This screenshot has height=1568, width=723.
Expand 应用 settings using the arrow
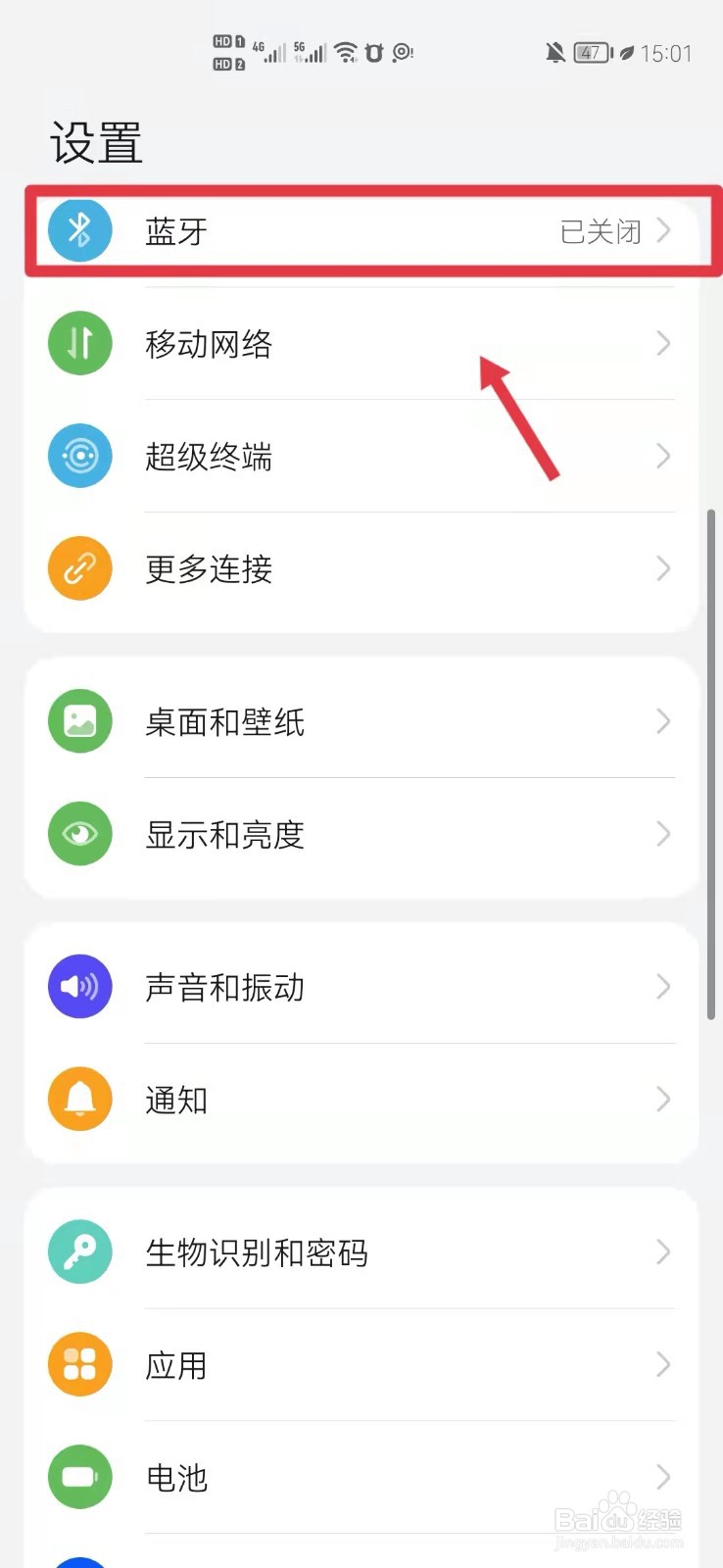pyautogui.click(x=665, y=1364)
